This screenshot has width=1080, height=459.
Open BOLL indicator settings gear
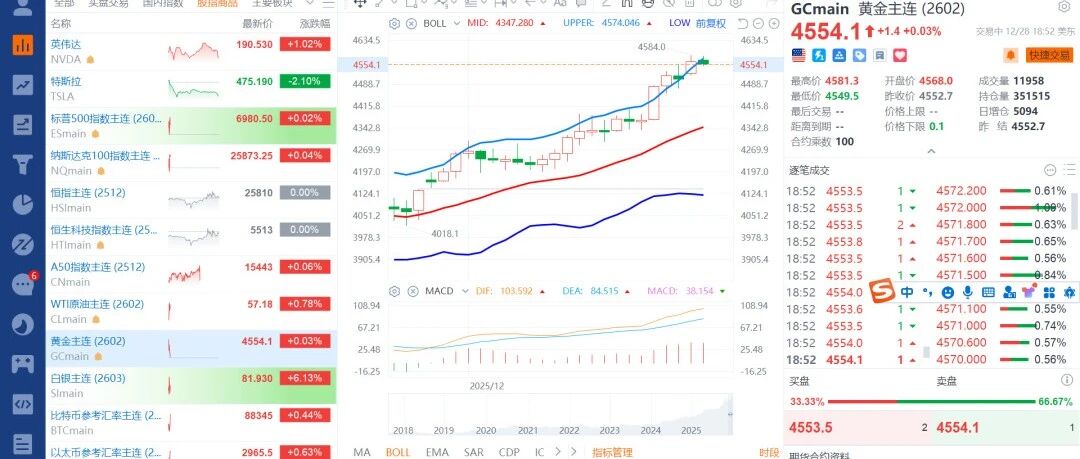pyautogui.click(x=394, y=23)
